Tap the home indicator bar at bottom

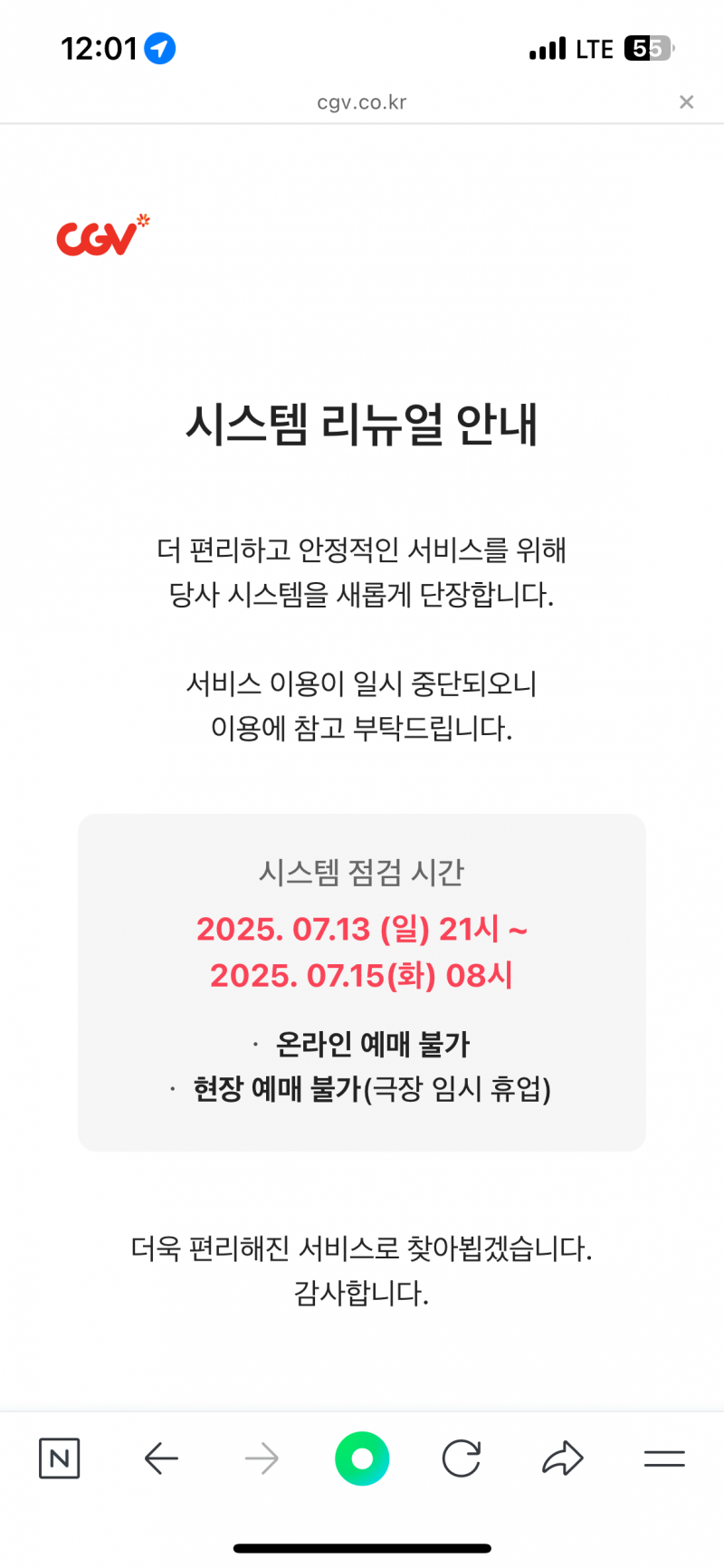pos(362,1544)
